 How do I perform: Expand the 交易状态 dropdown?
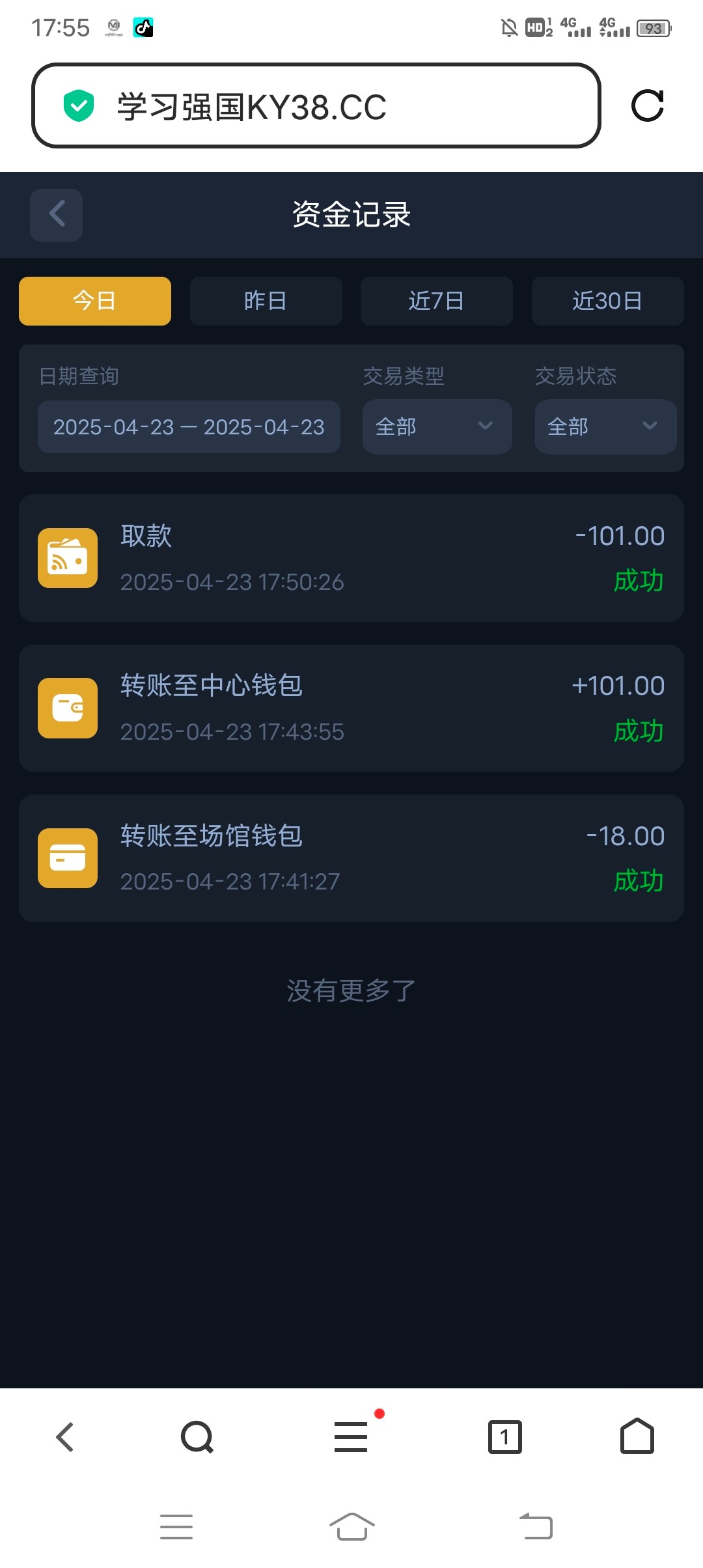pyautogui.click(x=605, y=427)
